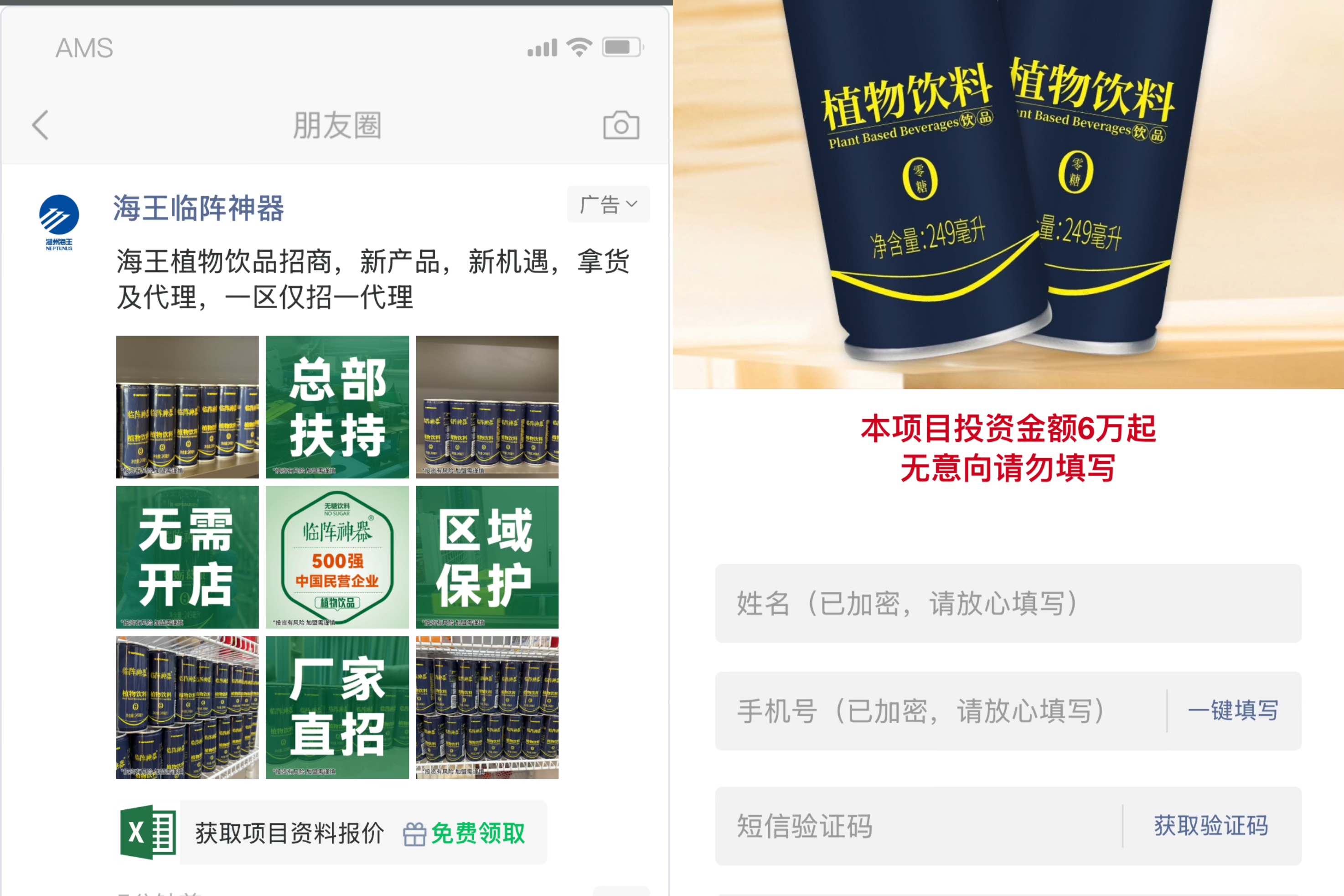This screenshot has height=896, width=1344.
Task: Open the 总部扶持 image tile
Action: tap(337, 407)
